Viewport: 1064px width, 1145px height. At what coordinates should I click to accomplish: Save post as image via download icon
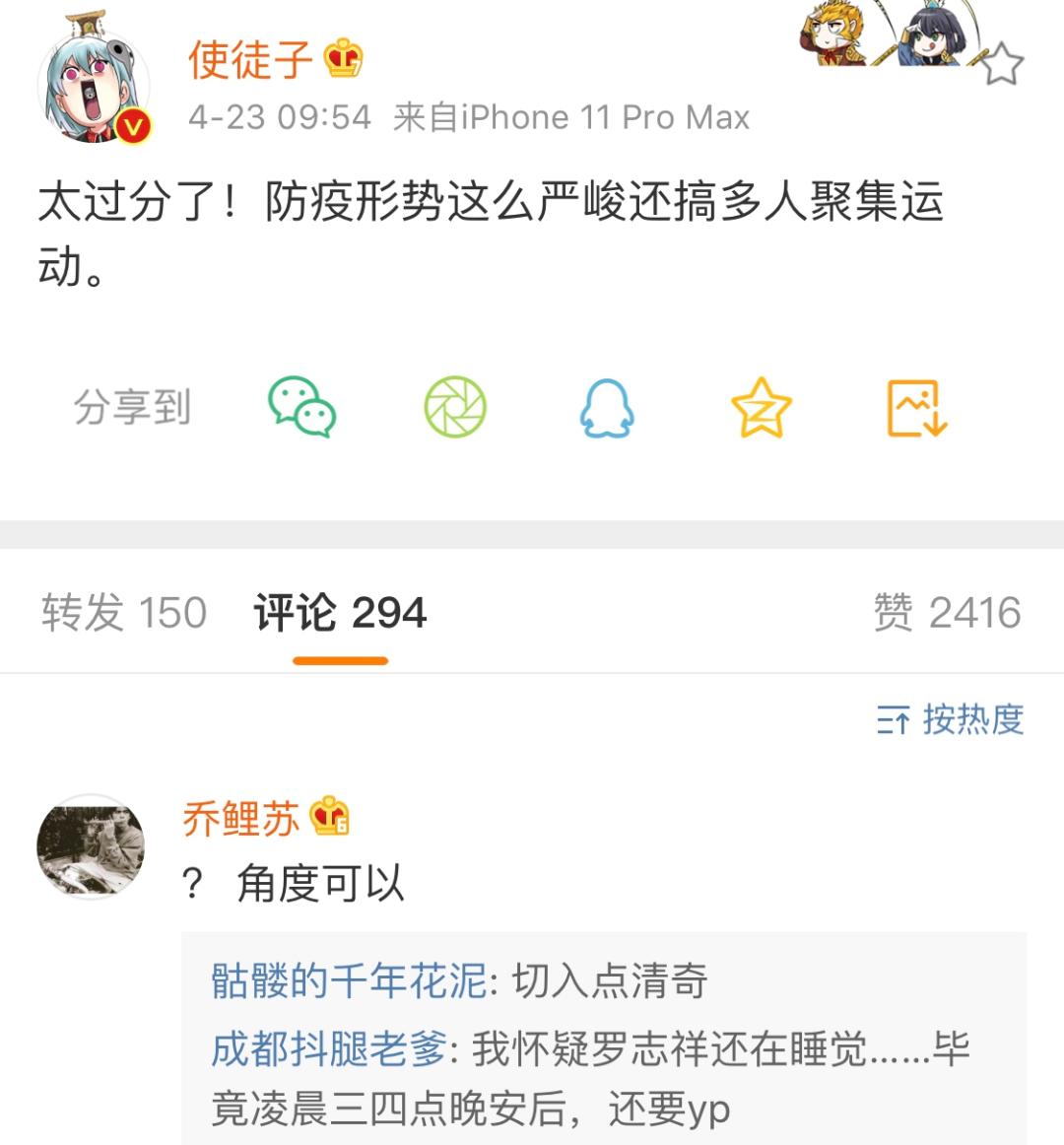click(x=914, y=406)
